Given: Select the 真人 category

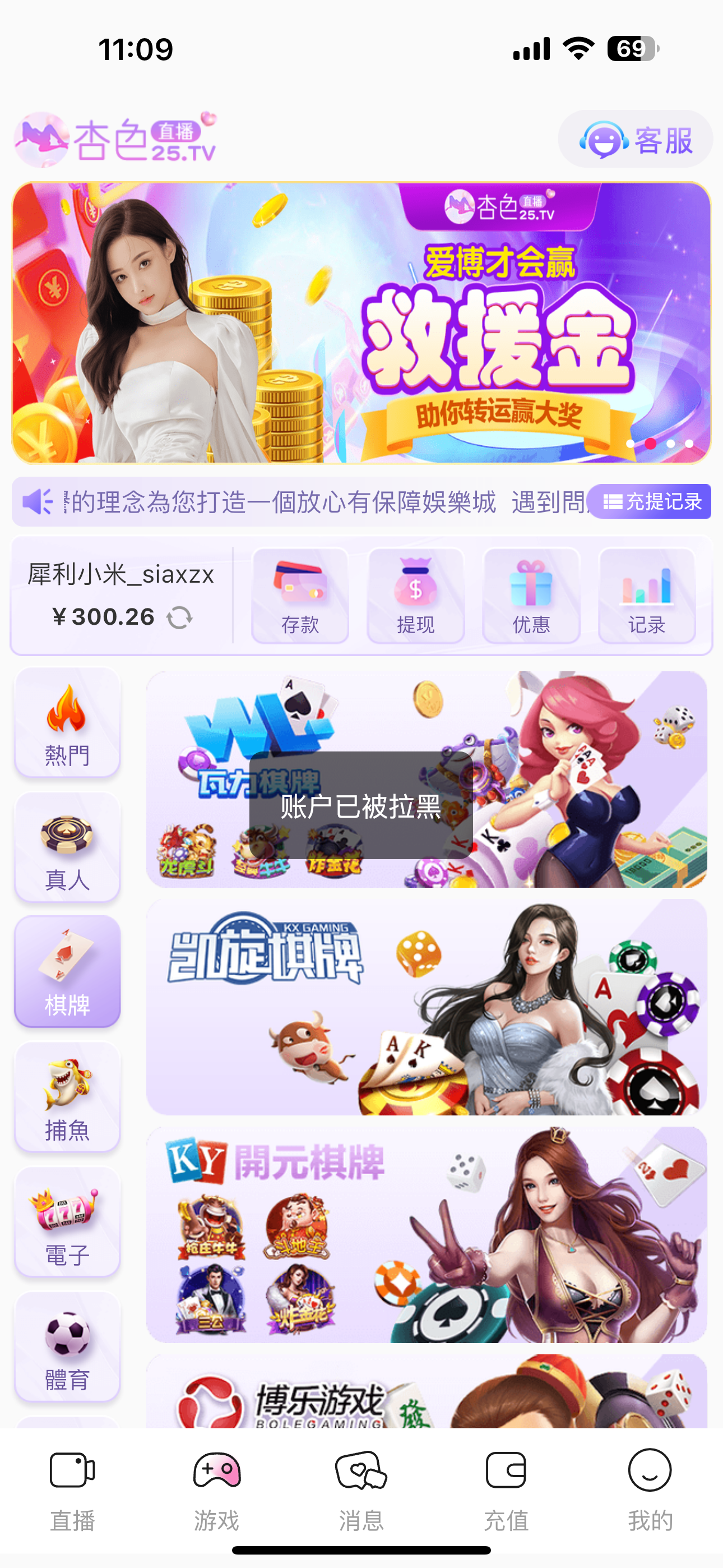Looking at the screenshot, I should pyautogui.click(x=67, y=847).
